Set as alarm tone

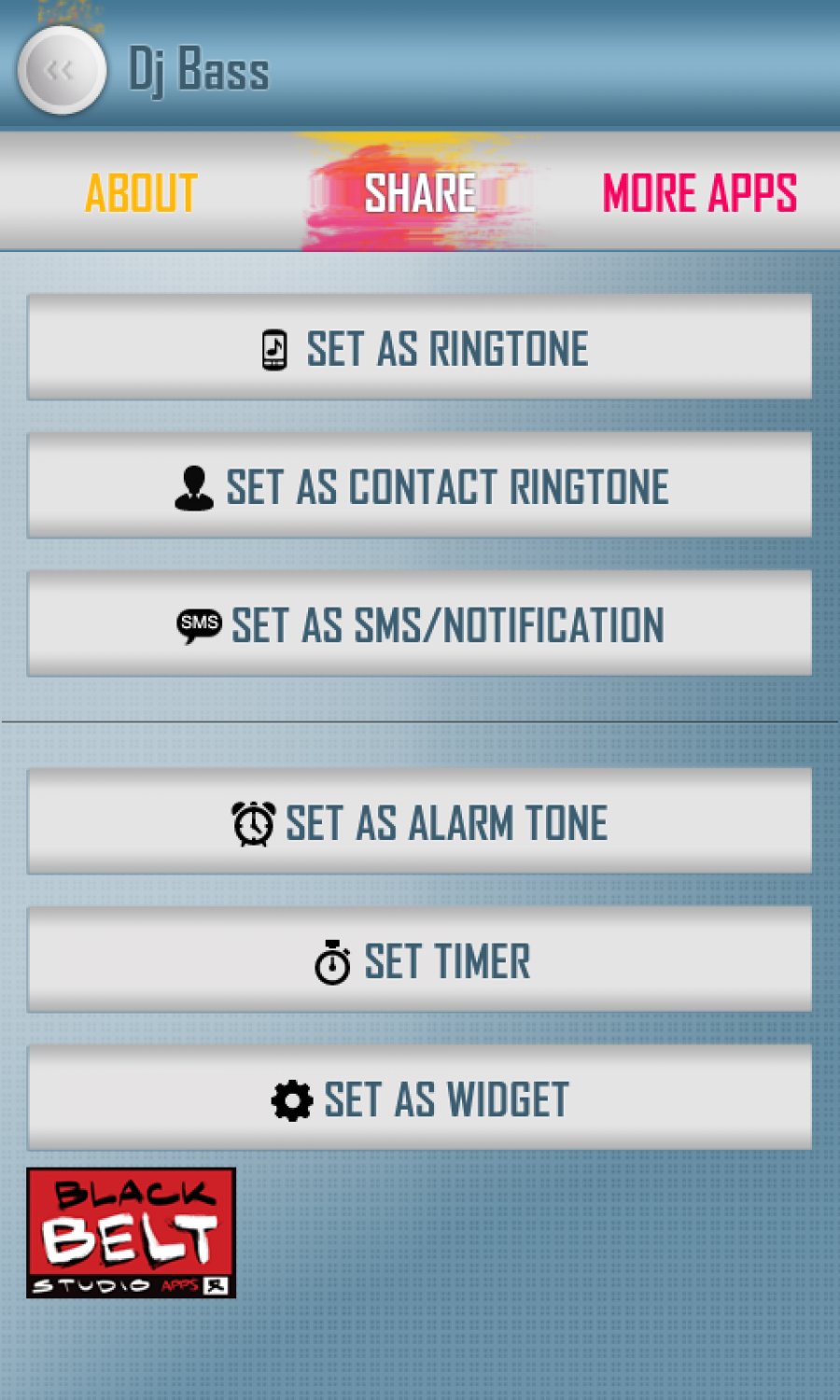click(x=420, y=822)
